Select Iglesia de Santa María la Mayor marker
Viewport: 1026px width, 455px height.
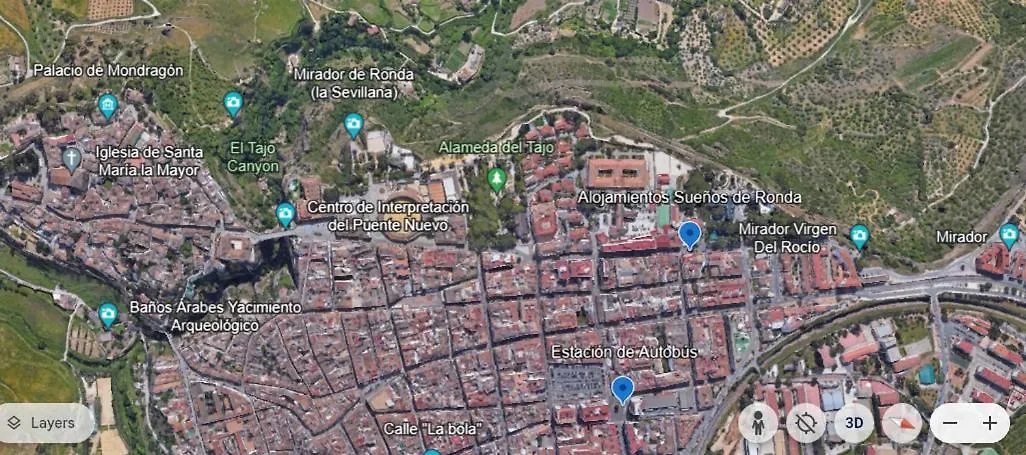click(71, 158)
